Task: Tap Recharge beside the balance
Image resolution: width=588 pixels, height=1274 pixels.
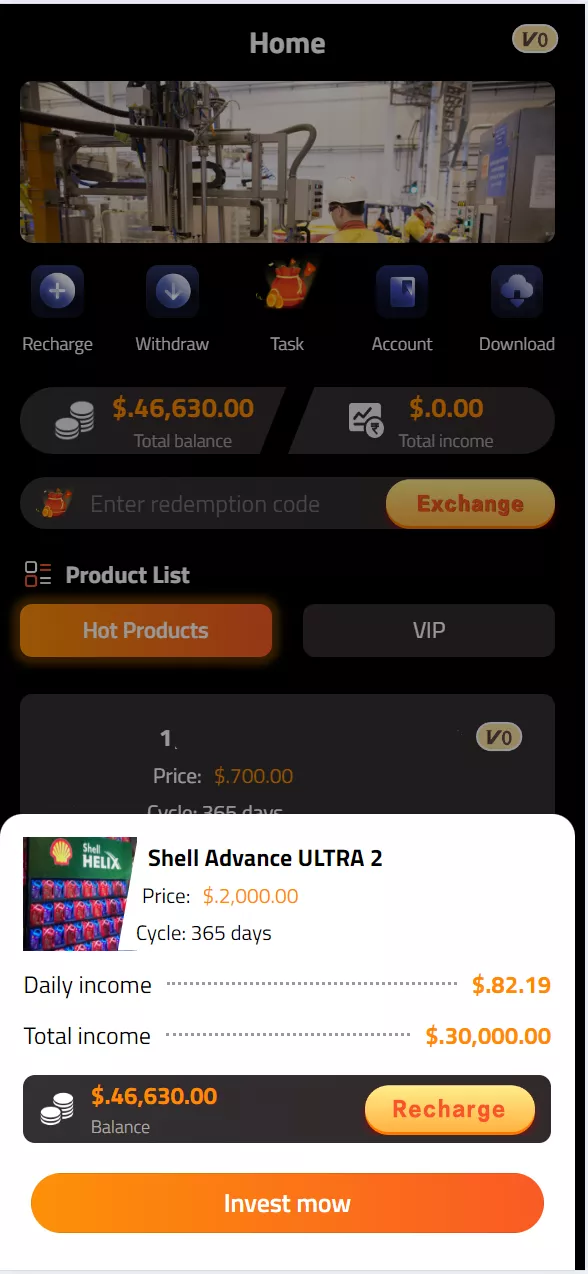Action: pos(449,1109)
